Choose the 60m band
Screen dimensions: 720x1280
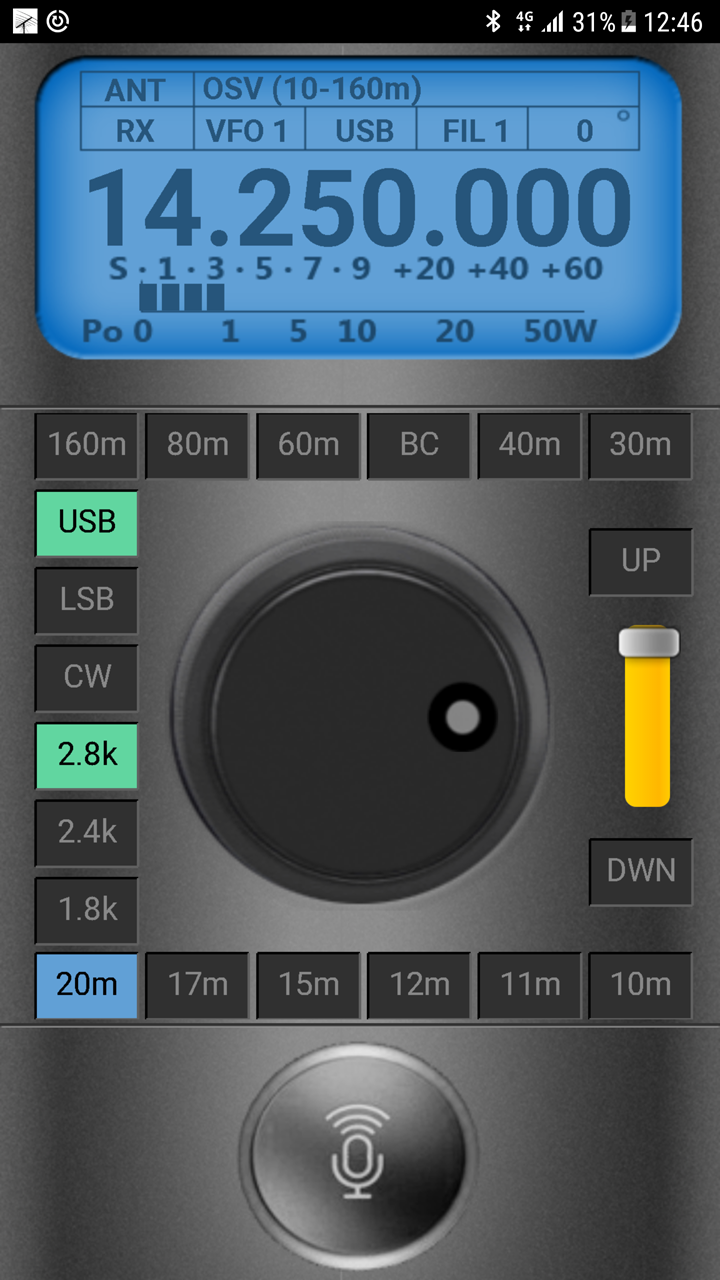click(x=309, y=444)
